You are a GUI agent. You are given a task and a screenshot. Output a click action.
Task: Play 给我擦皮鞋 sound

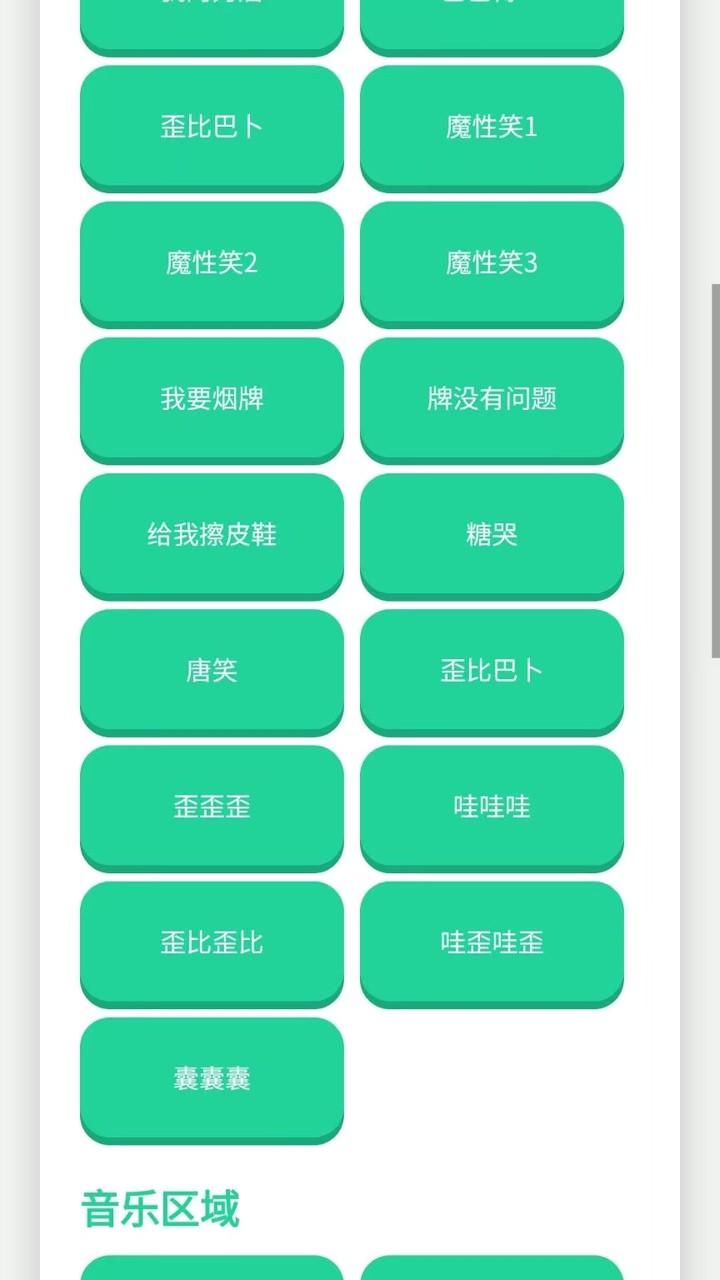click(211, 535)
